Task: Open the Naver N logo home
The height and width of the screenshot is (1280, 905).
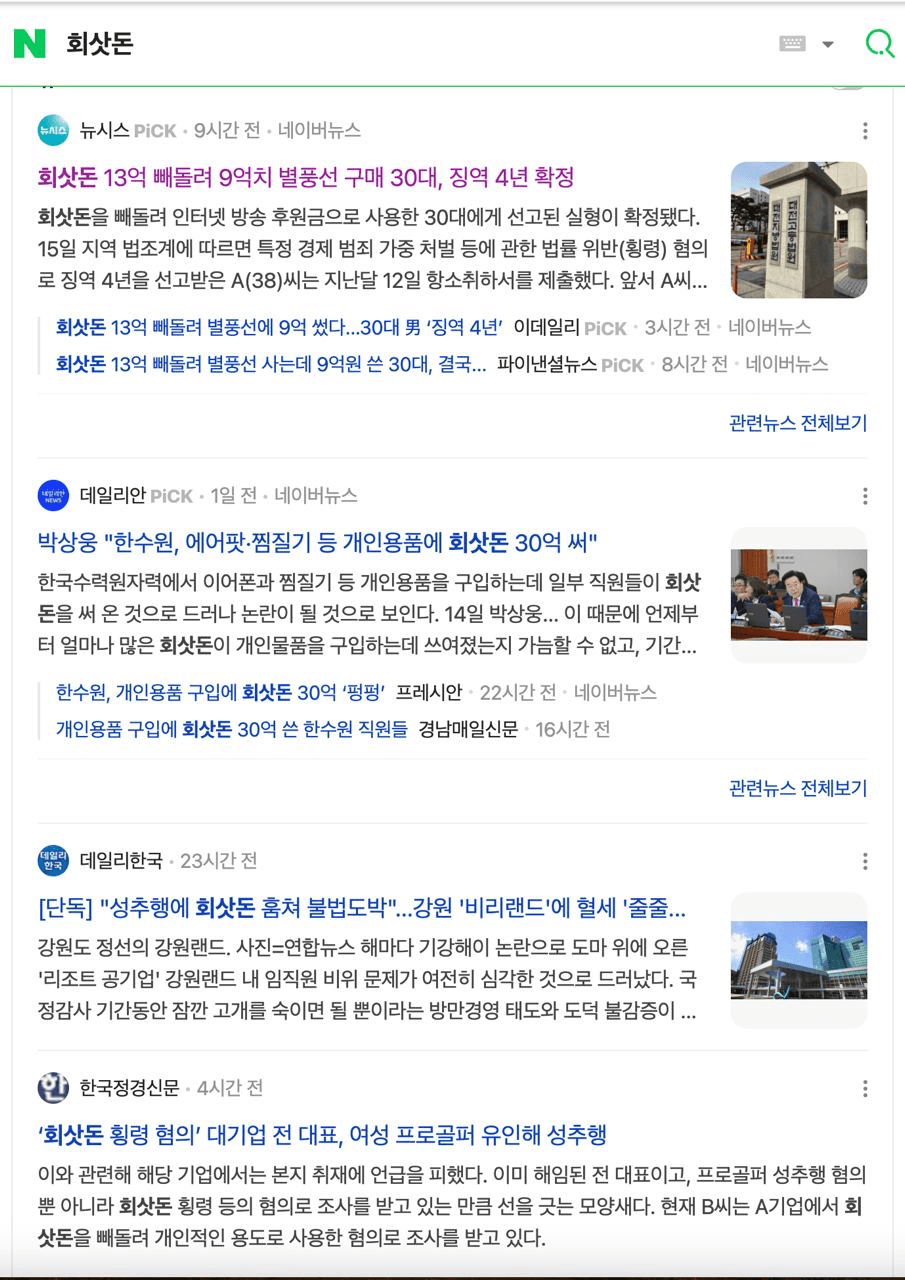Action: [30, 43]
